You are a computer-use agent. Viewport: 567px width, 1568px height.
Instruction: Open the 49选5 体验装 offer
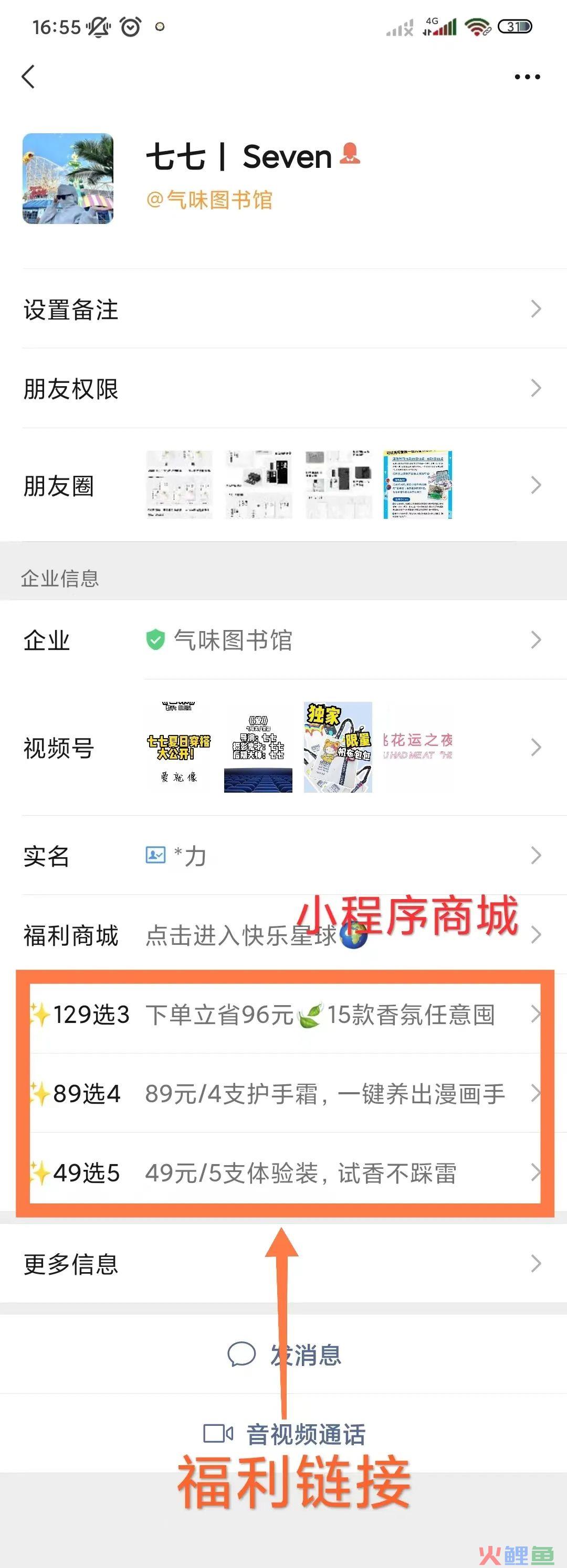pos(283,1173)
